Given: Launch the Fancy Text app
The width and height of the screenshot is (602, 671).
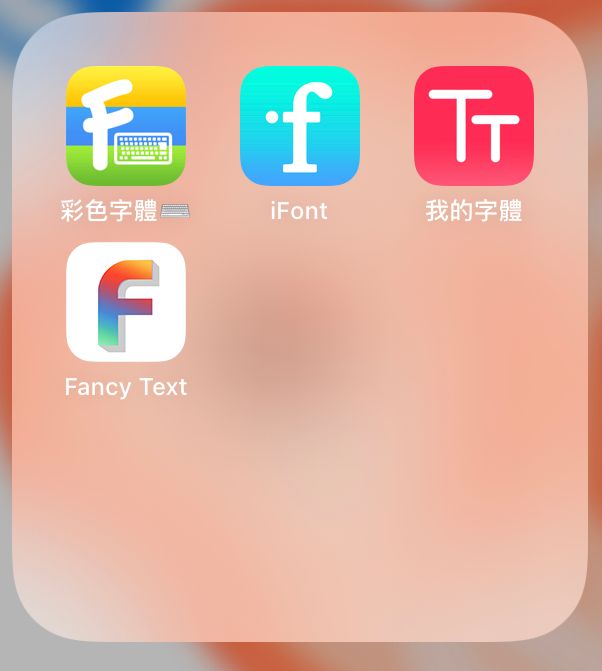Looking at the screenshot, I should (x=126, y=302).
